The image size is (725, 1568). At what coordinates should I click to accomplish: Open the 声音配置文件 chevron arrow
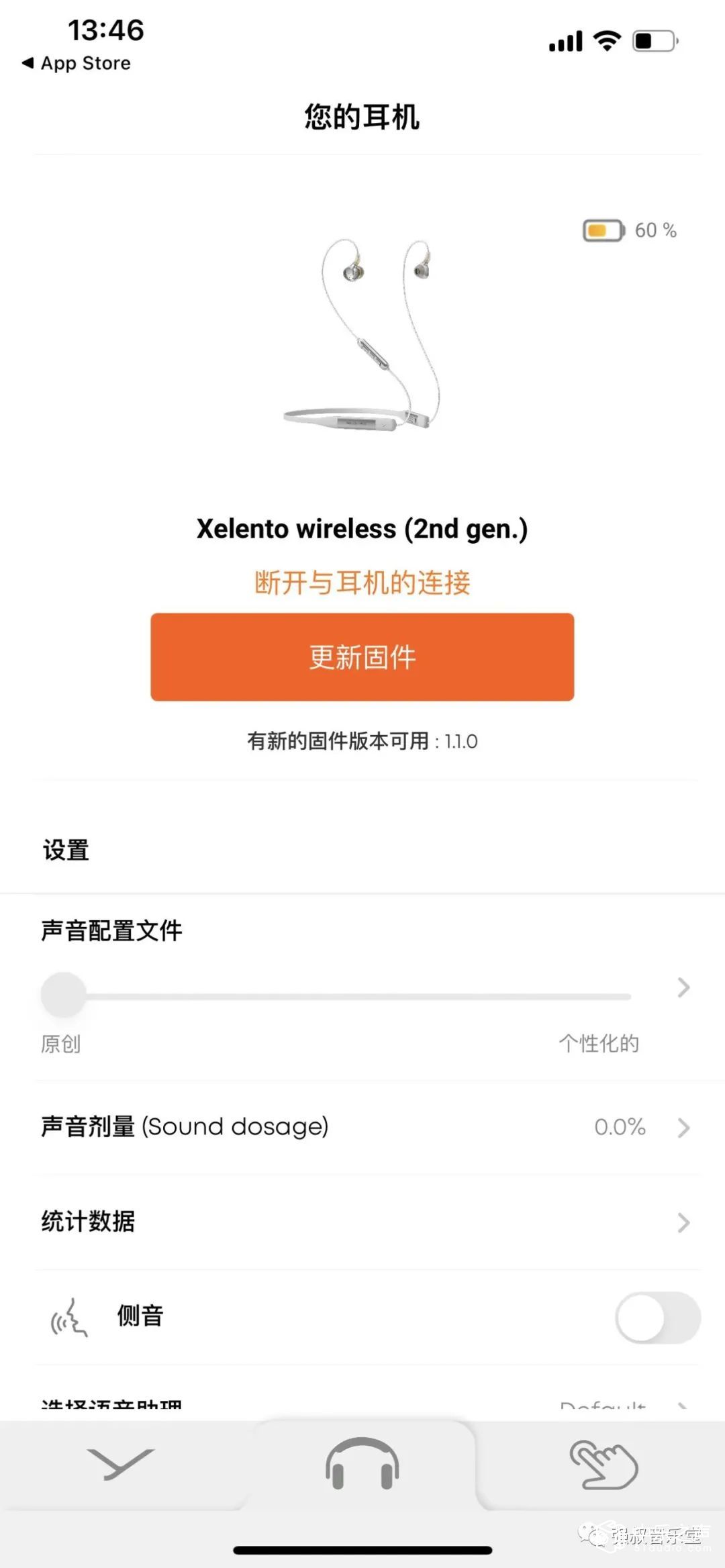tap(683, 987)
